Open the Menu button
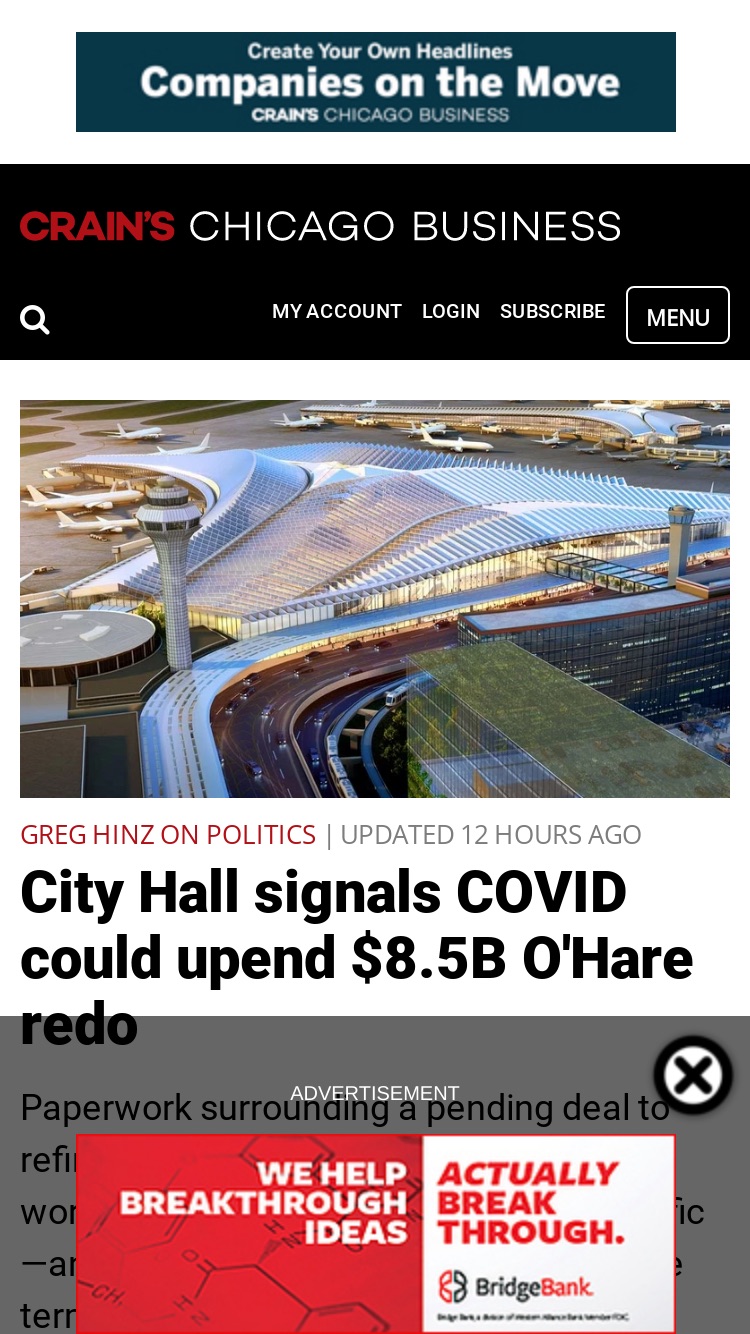The height and width of the screenshot is (1334, 750). coord(678,315)
